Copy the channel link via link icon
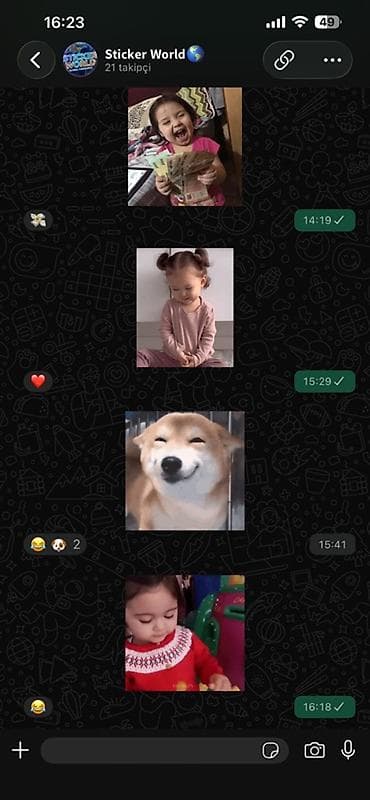This screenshot has width=370, height=800. [x=284, y=60]
